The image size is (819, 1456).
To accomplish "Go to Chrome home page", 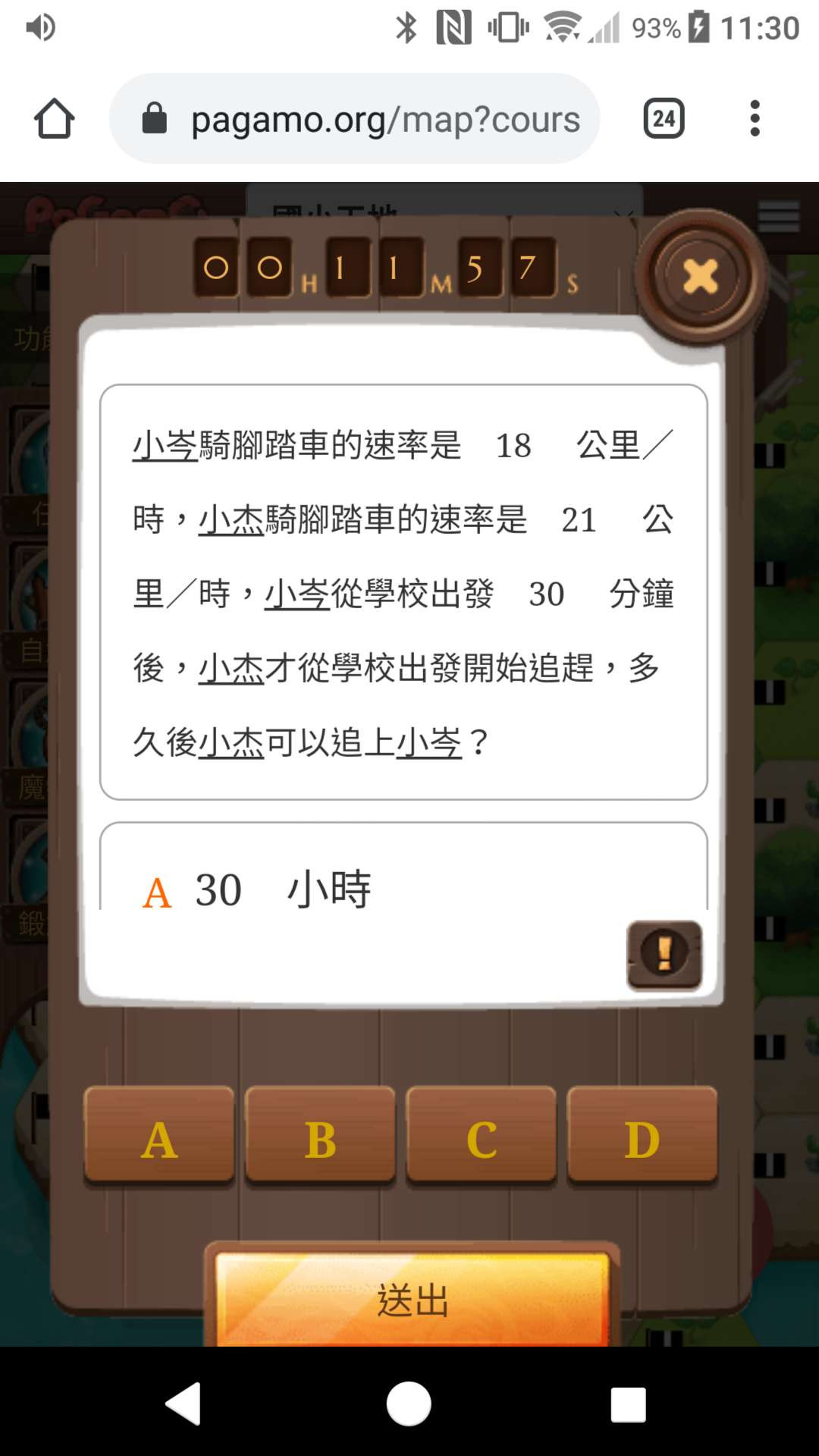I will click(x=55, y=119).
